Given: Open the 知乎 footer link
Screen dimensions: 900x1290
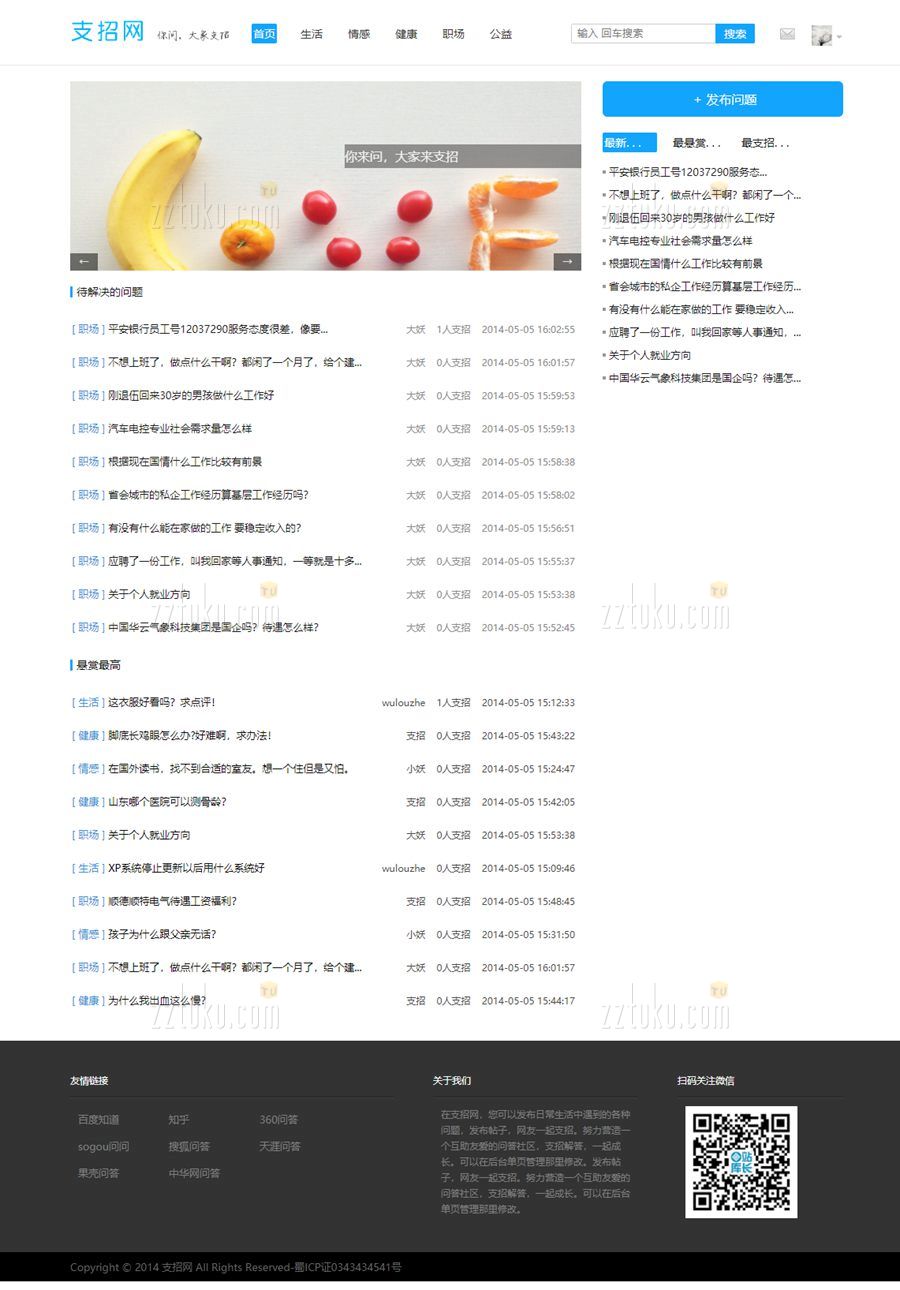Looking at the screenshot, I should click(x=179, y=1120).
